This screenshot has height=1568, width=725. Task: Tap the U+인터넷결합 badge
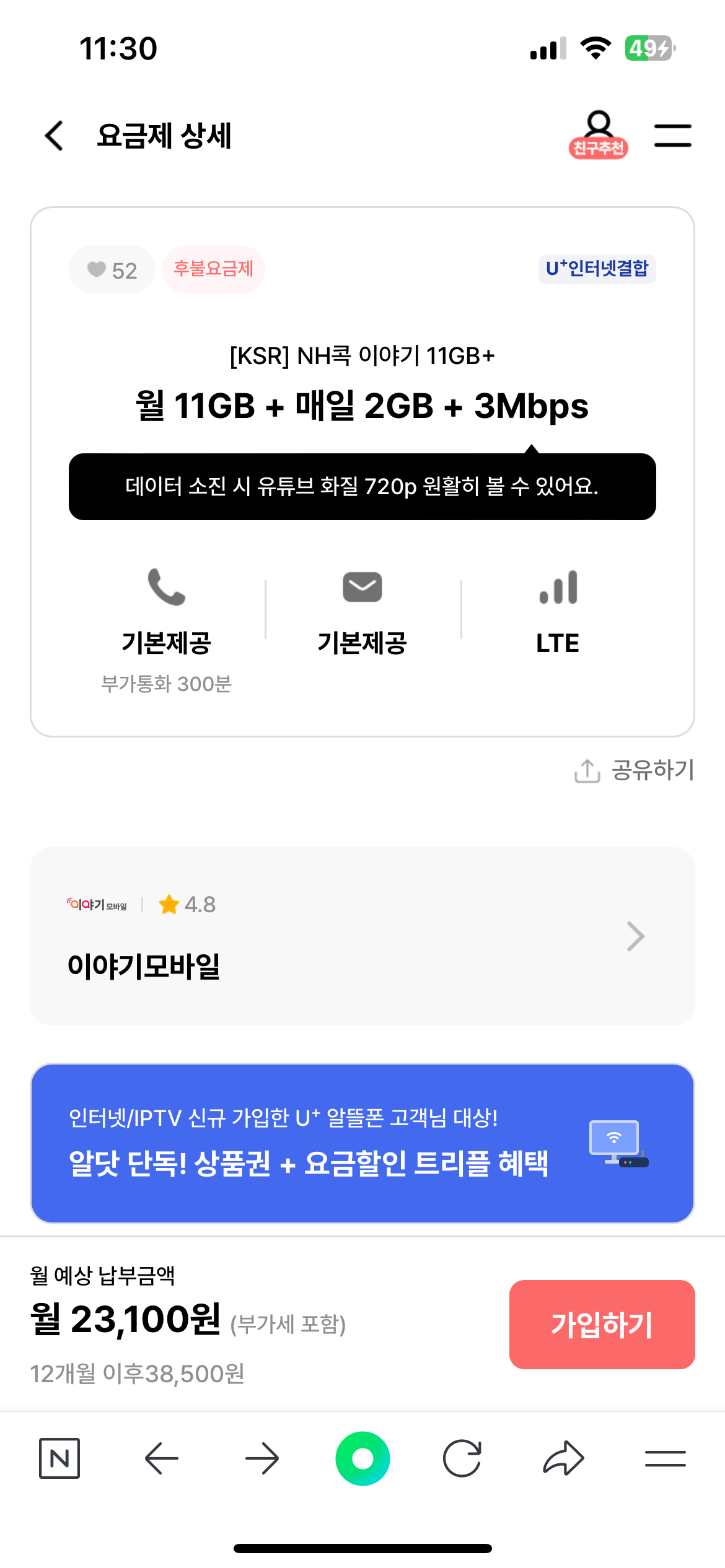click(597, 269)
